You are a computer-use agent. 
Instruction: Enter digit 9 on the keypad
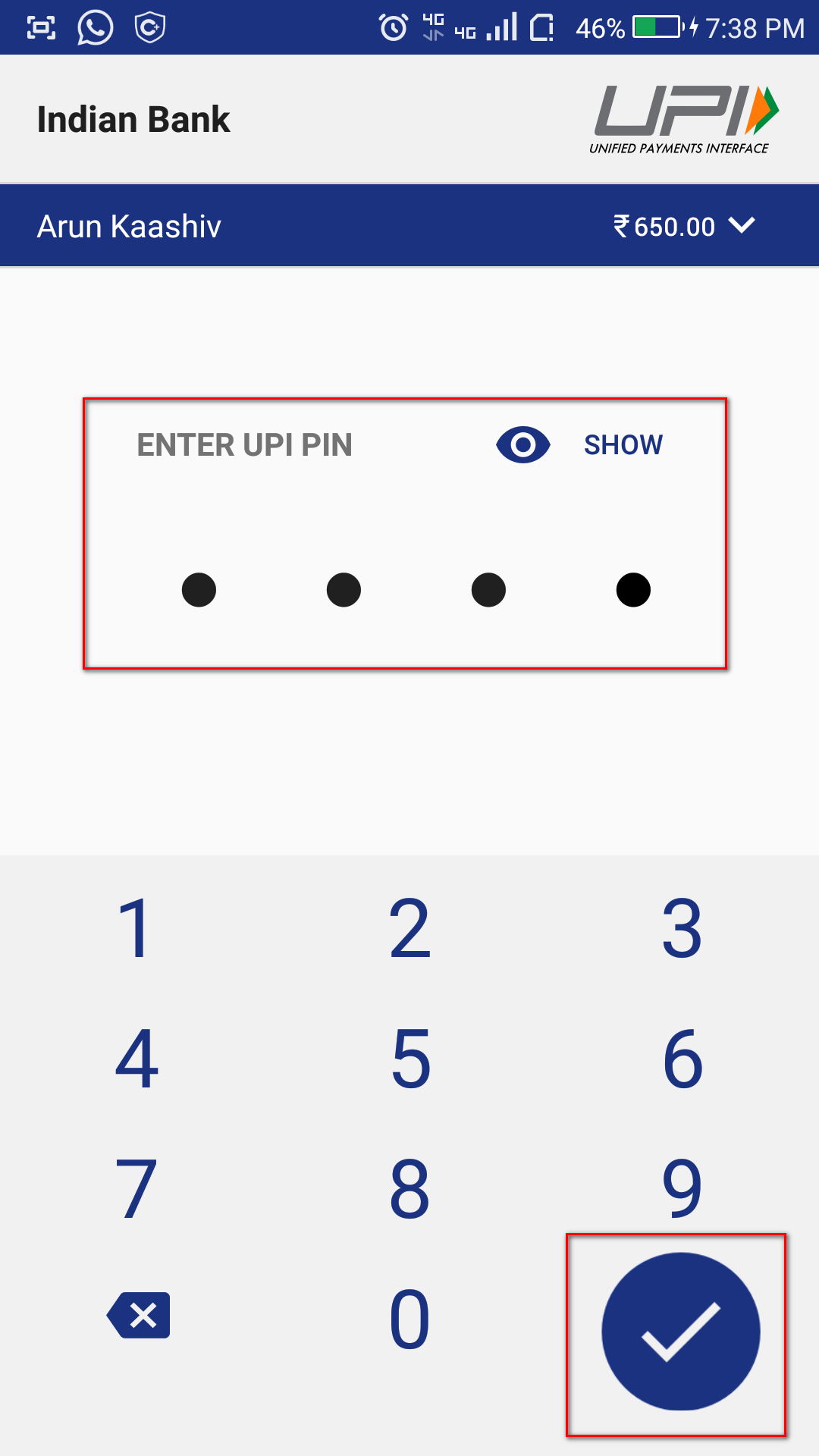(682, 1188)
